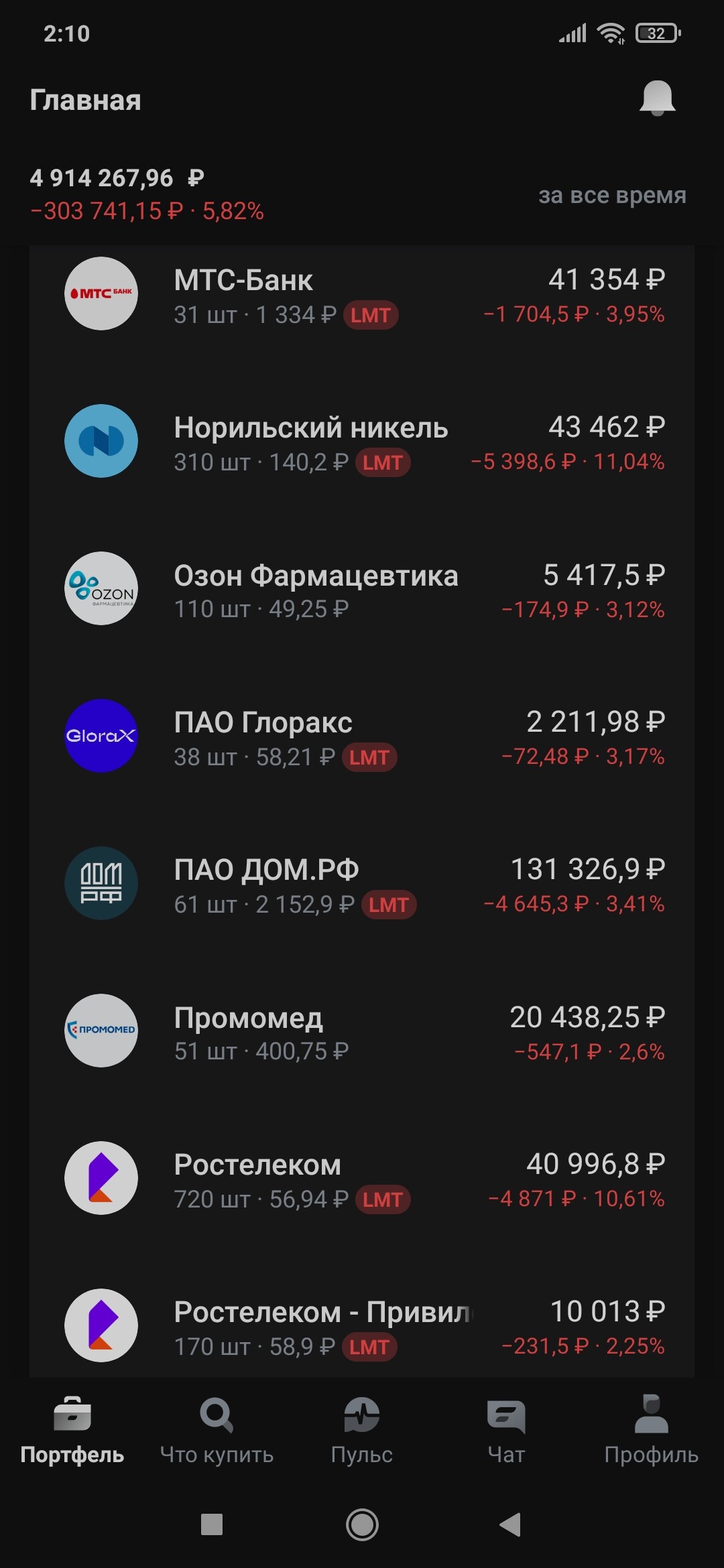This screenshot has width=724, height=1568.
Task: Tap the system home button
Action: click(x=362, y=1524)
